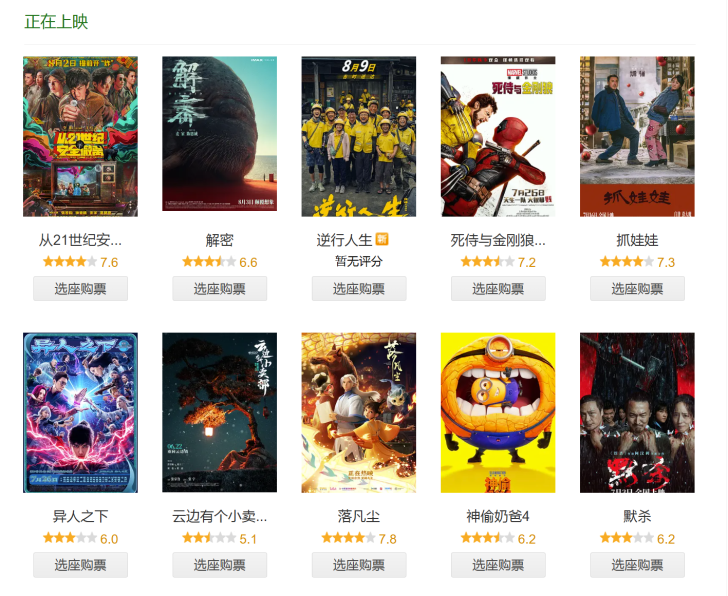Select seats for 默杀
The width and height of the screenshot is (728, 596).
[636, 565]
